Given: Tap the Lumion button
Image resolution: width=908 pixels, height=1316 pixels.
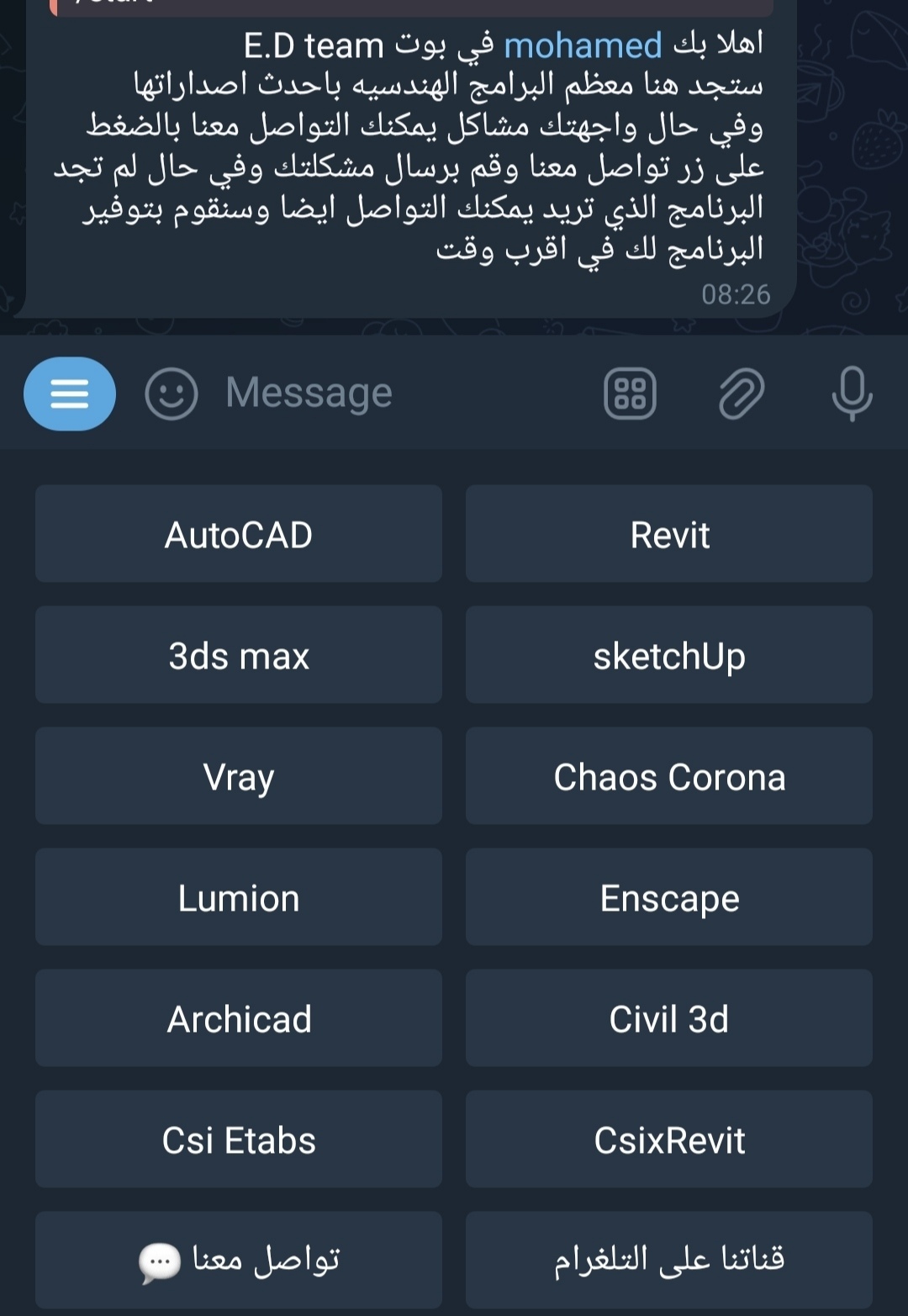Looking at the screenshot, I should (x=239, y=897).
